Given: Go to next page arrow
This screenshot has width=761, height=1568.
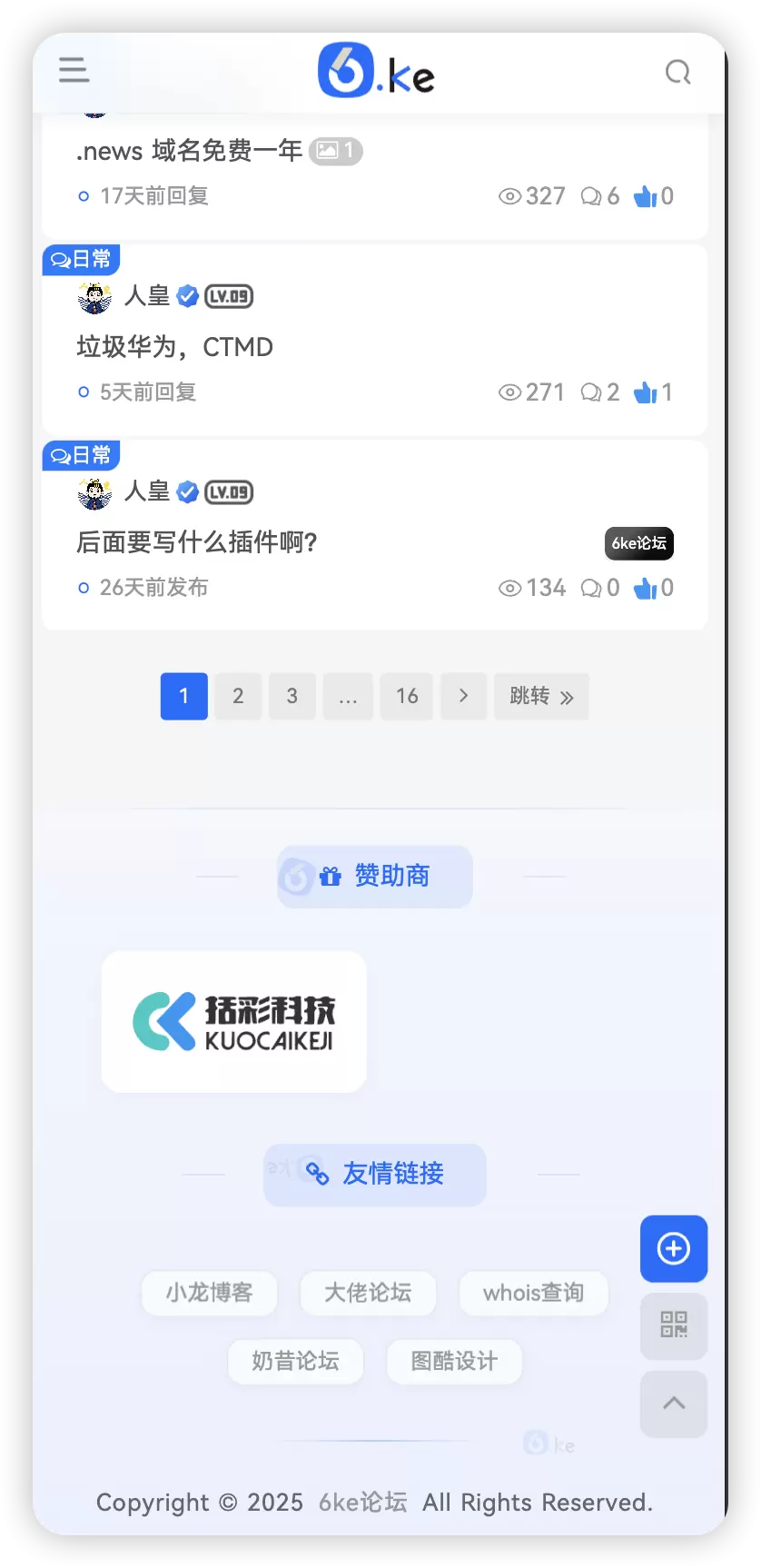Looking at the screenshot, I should [464, 696].
